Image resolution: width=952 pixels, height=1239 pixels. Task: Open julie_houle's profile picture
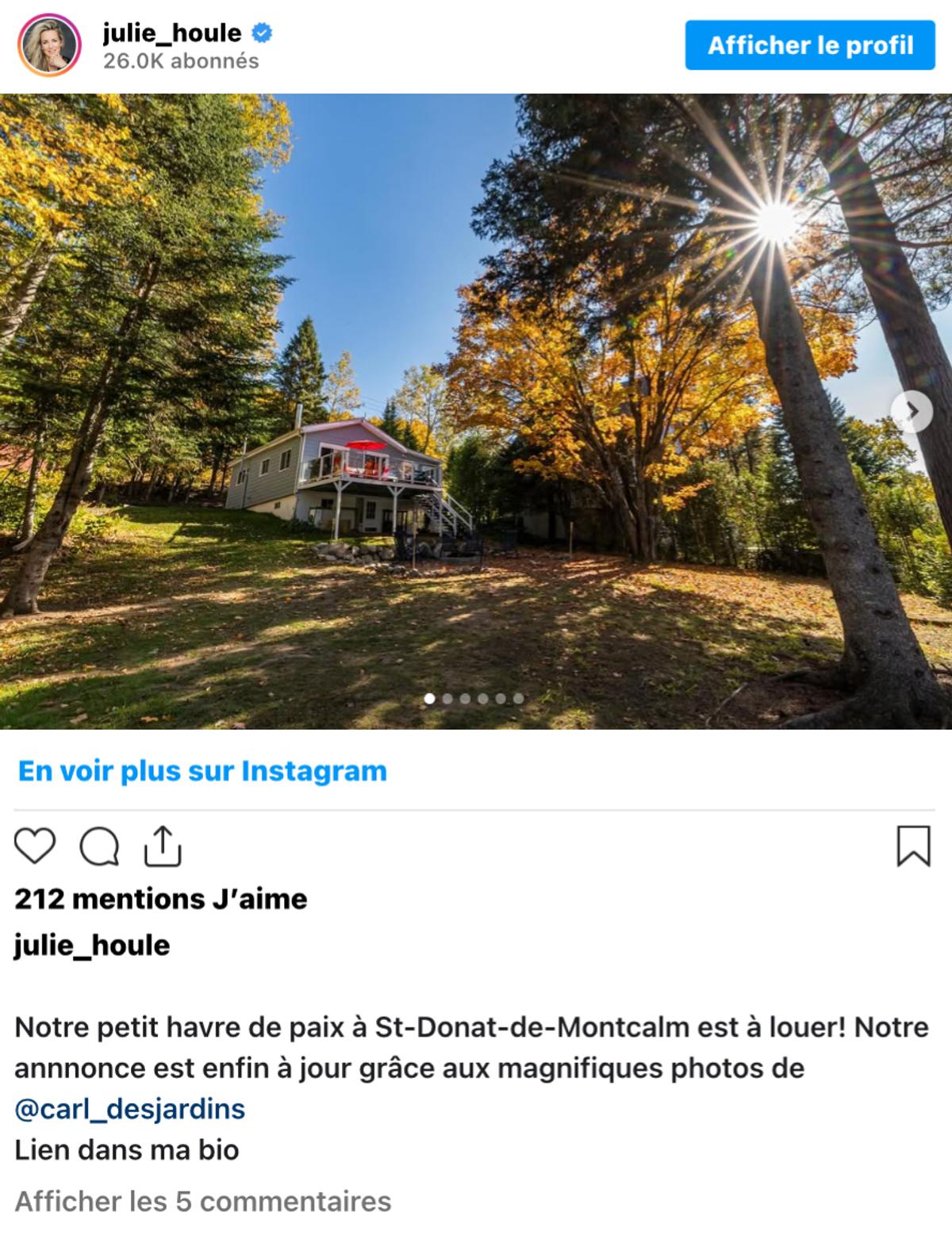point(49,45)
